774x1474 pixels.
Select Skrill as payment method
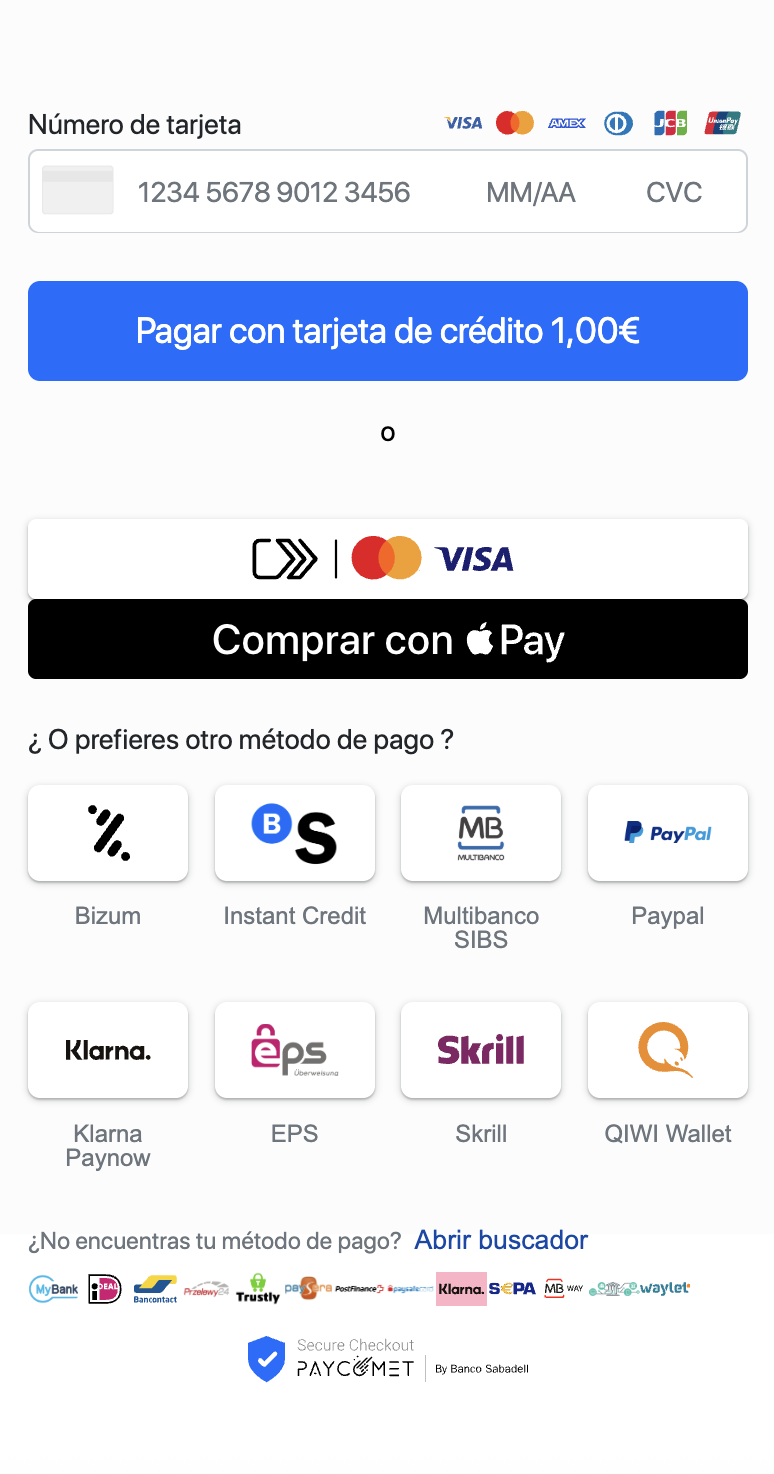(x=481, y=1050)
